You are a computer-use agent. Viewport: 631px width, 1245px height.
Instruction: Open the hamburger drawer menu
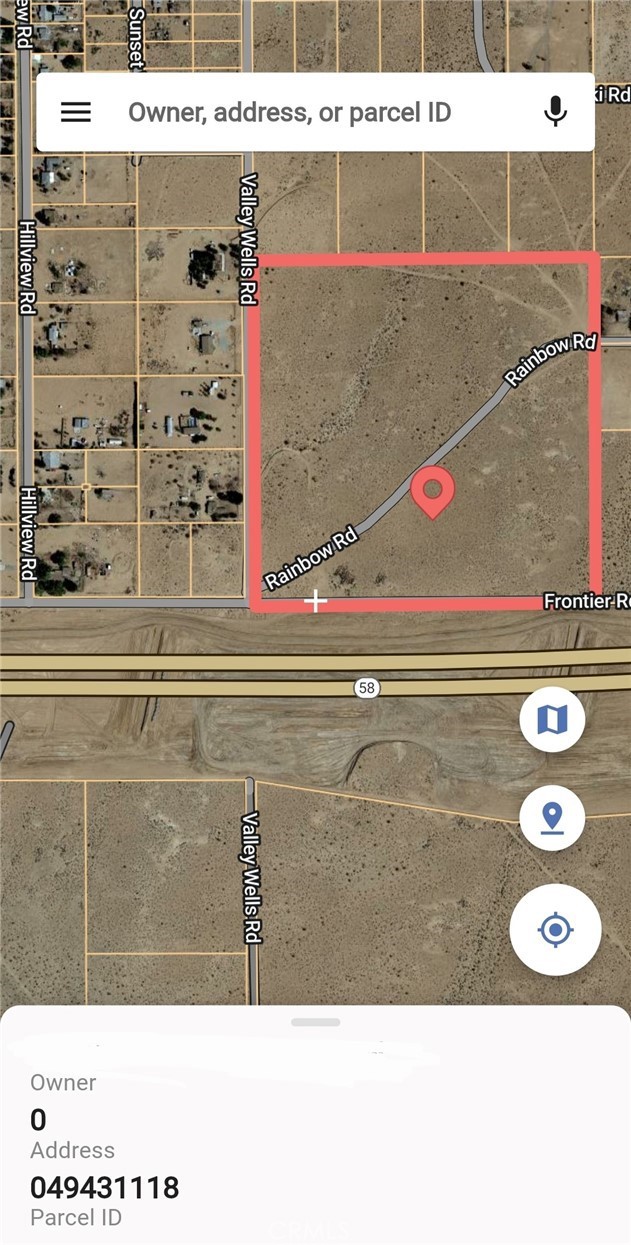click(x=76, y=112)
